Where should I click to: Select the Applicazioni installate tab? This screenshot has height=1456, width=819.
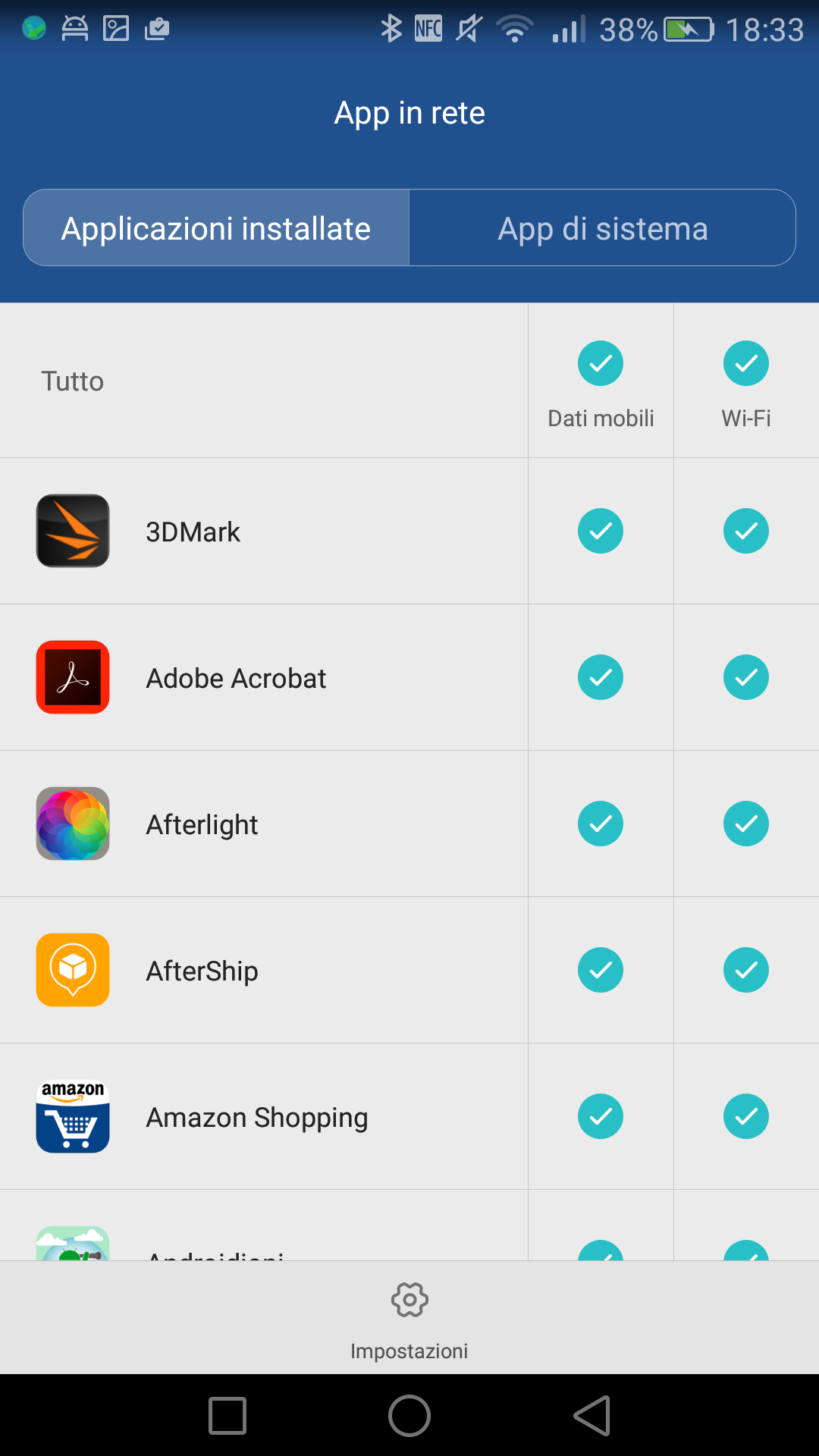tap(216, 228)
